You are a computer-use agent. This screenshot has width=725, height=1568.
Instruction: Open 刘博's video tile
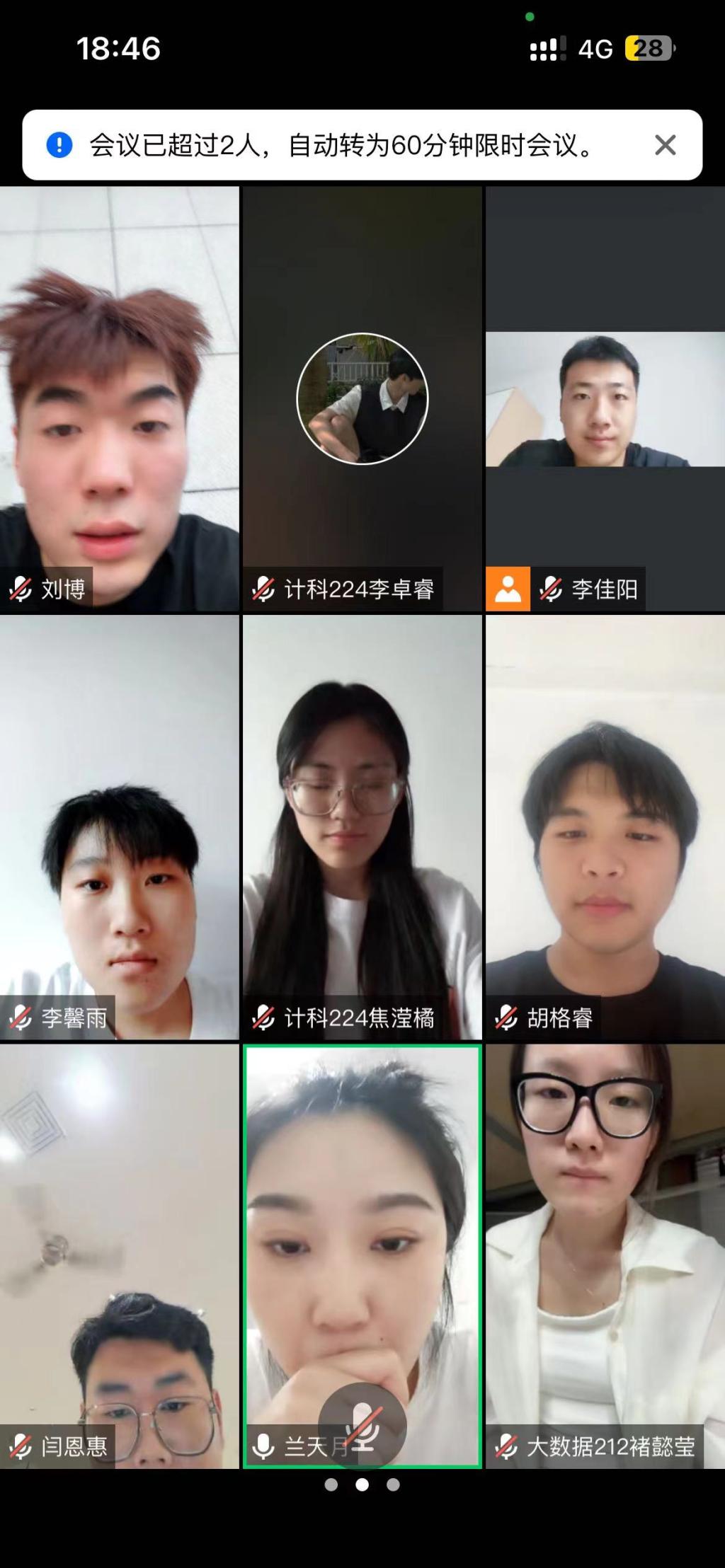tap(119, 398)
